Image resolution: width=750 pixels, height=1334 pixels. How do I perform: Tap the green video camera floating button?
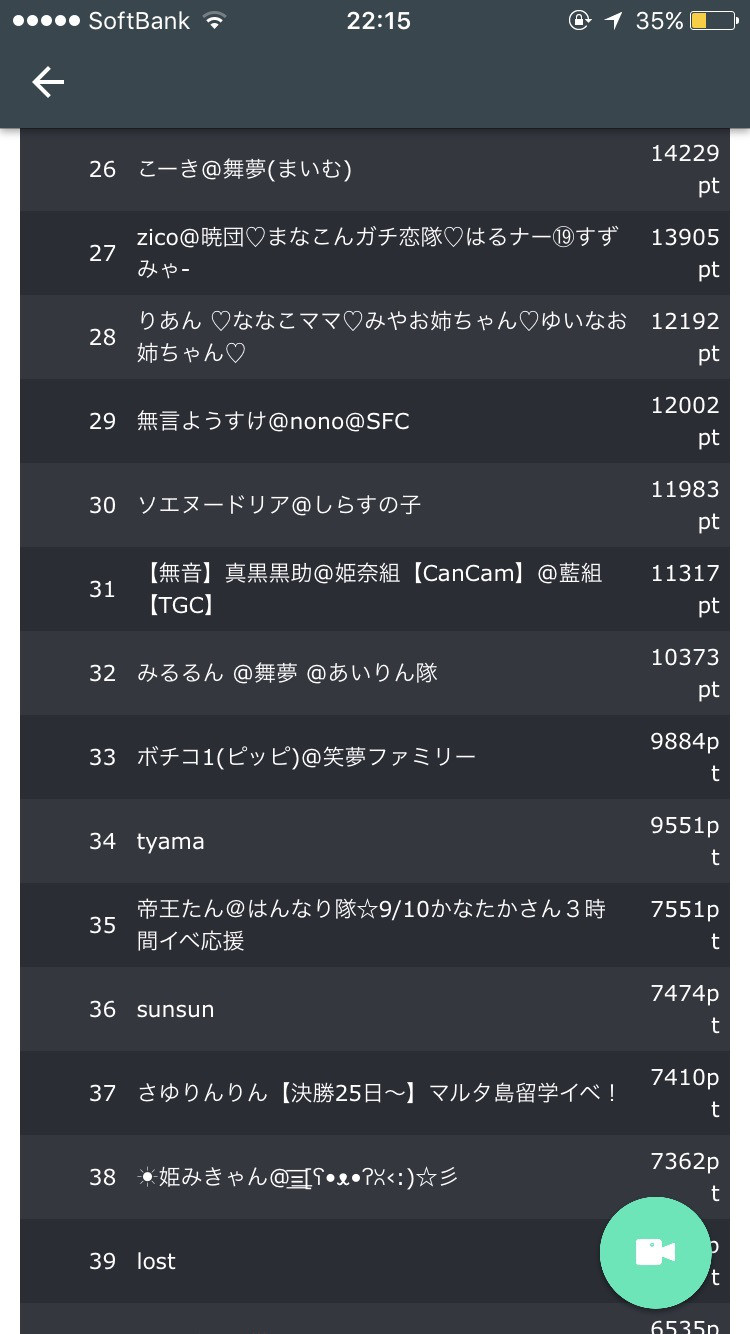[655, 1252]
